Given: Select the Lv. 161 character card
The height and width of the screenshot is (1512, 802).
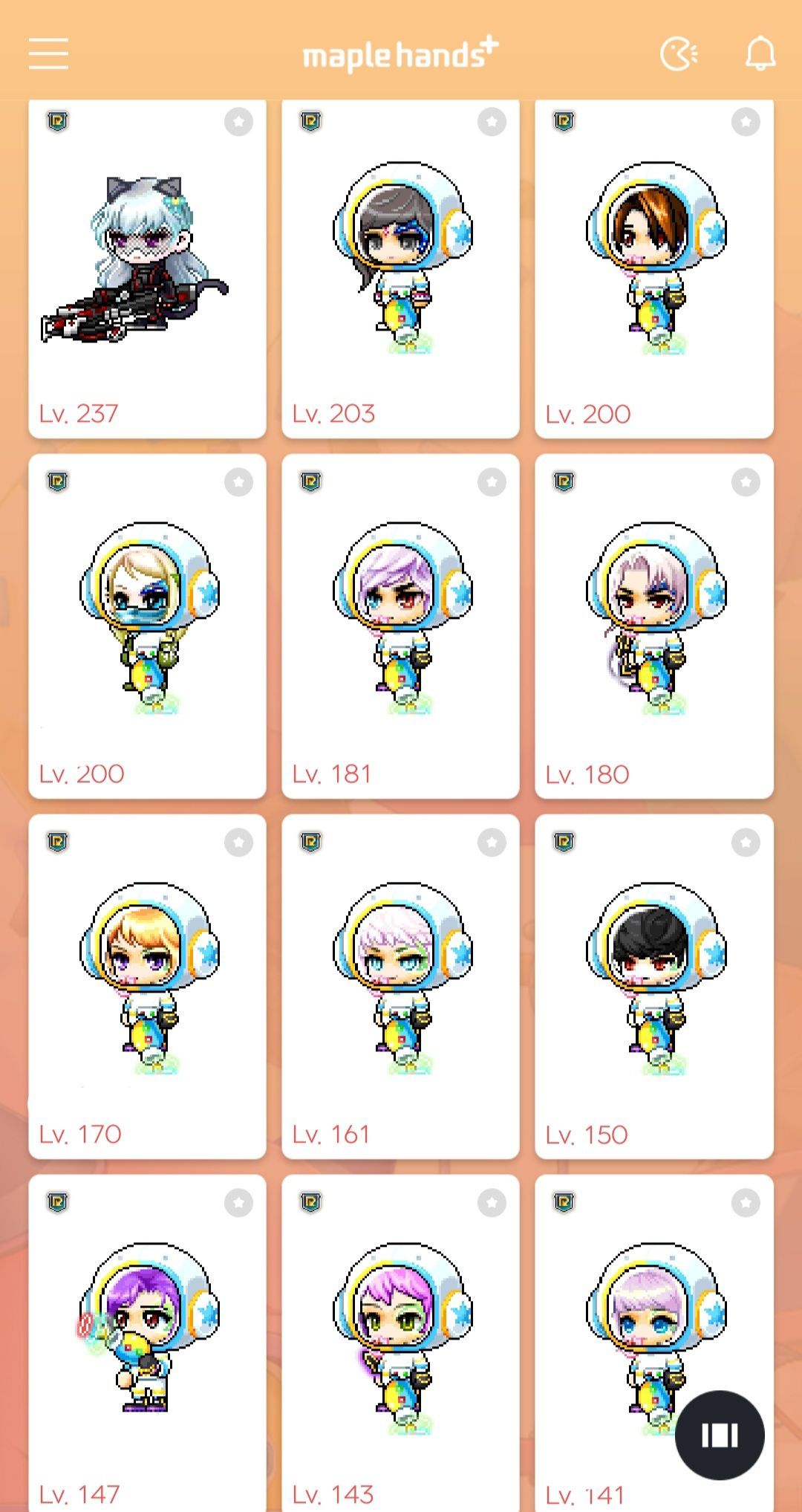Looking at the screenshot, I should 400,986.
